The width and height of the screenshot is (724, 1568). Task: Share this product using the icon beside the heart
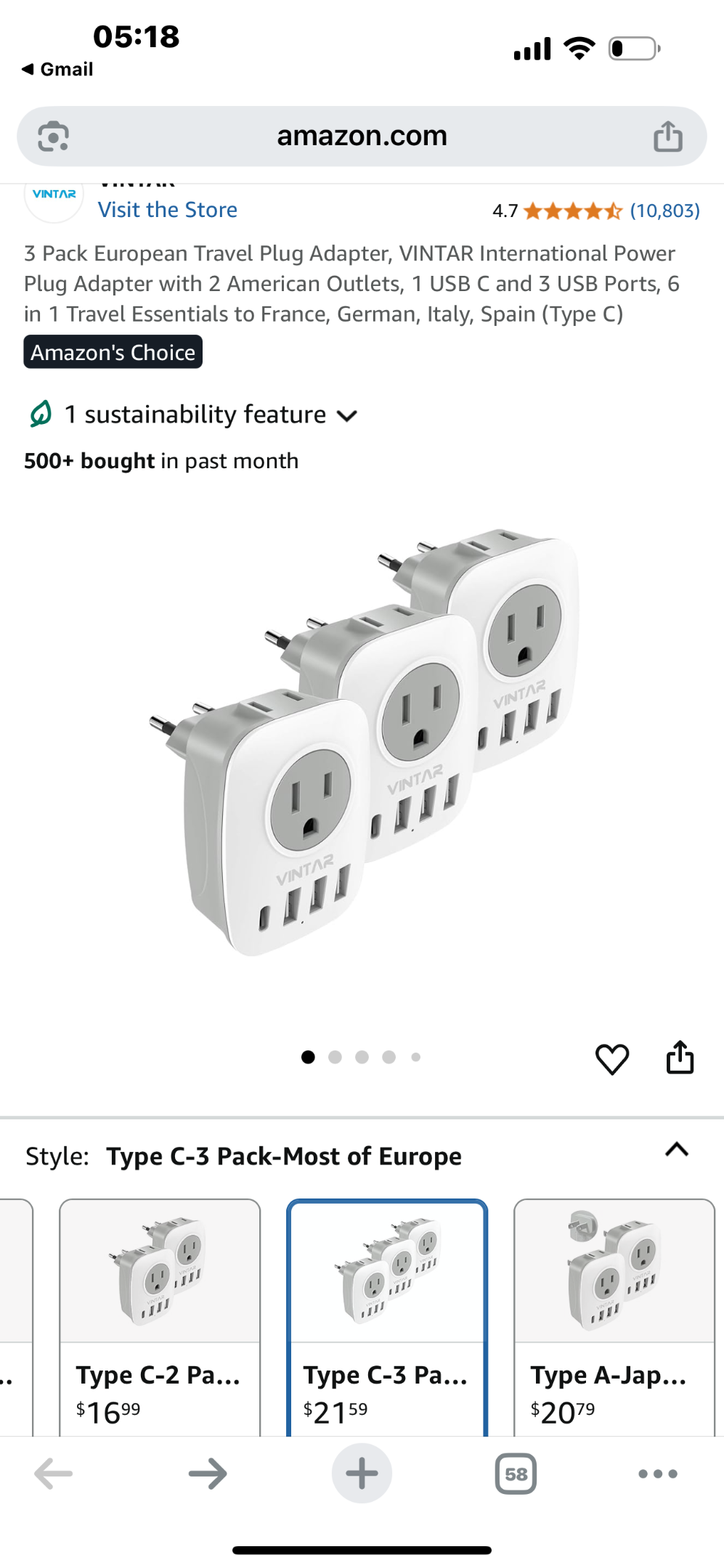click(x=680, y=1057)
